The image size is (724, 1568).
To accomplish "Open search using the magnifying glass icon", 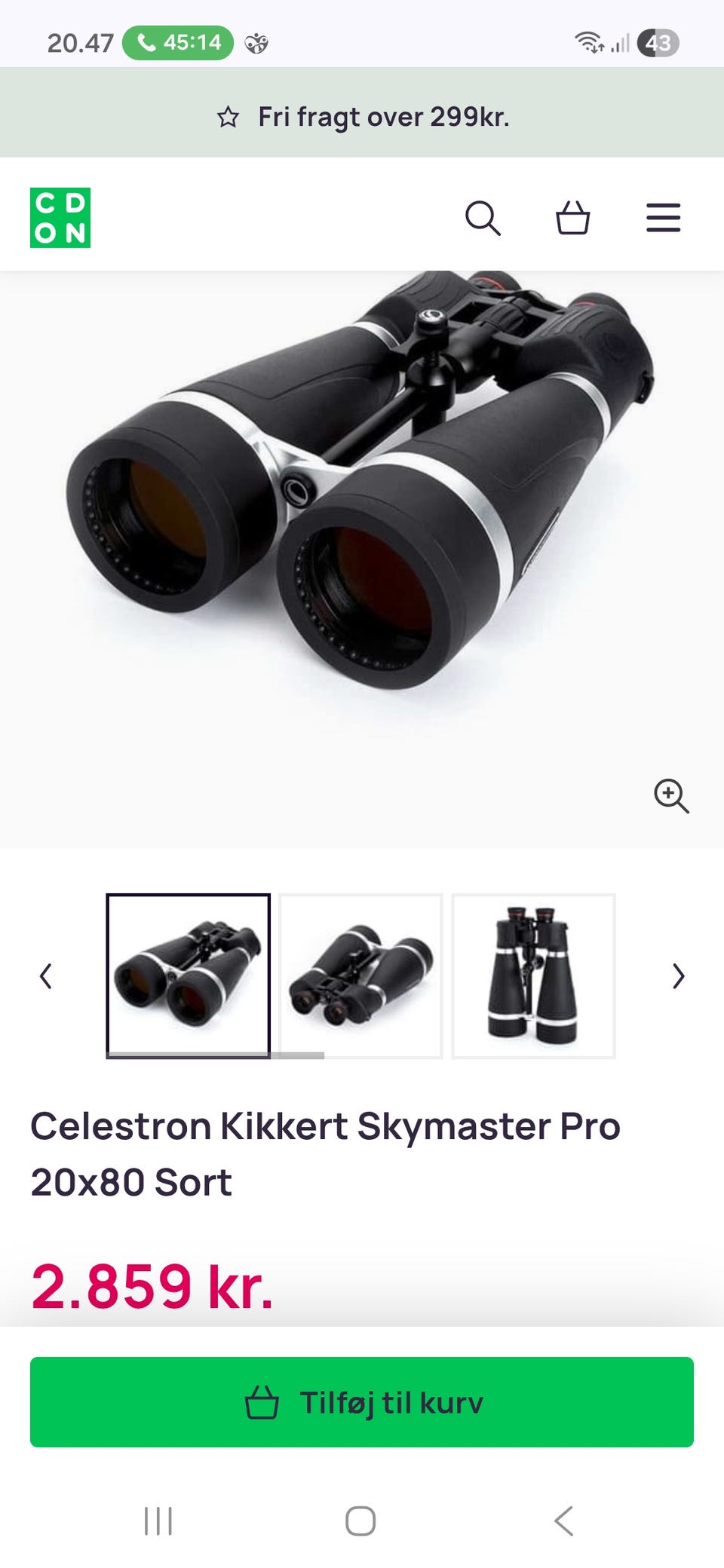I will (483, 219).
